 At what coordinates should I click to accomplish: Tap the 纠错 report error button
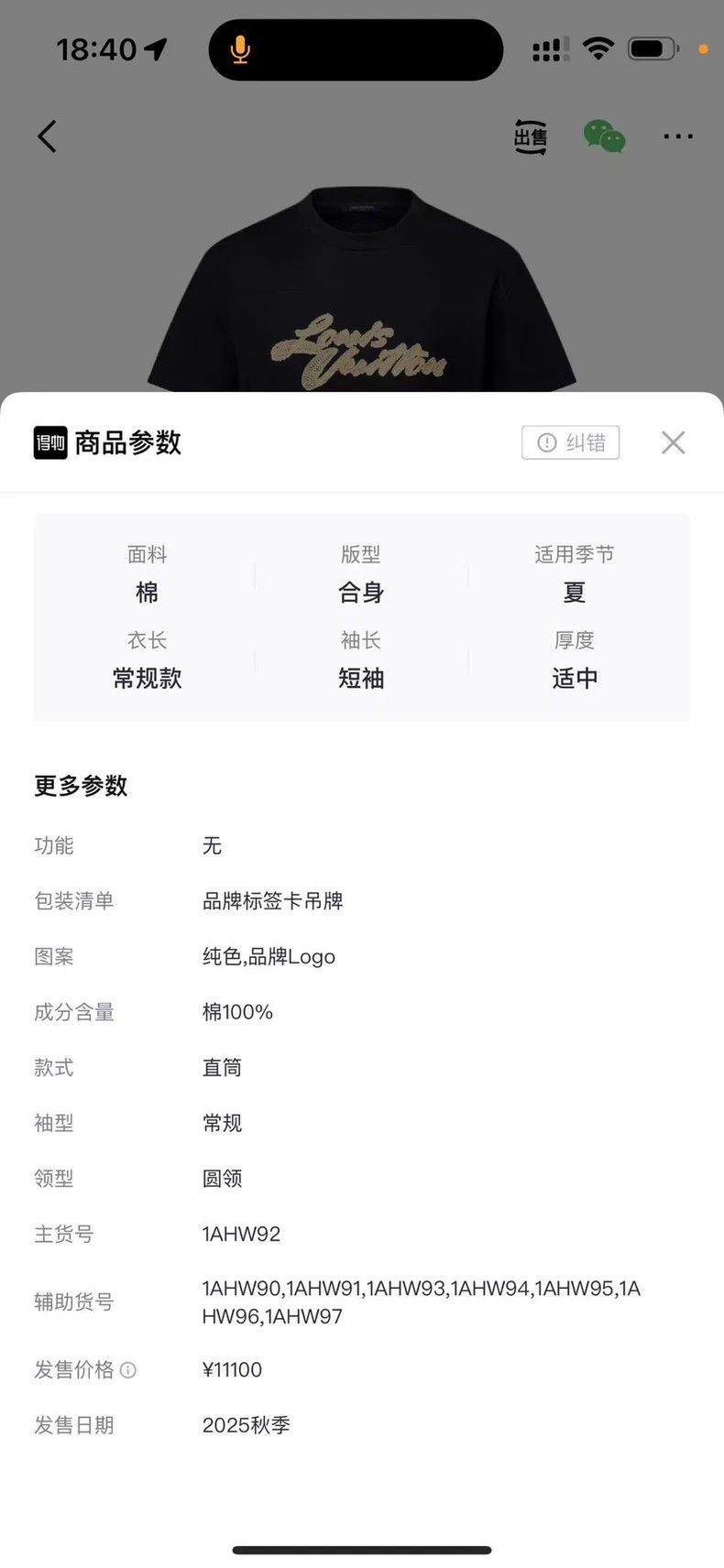[571, 442]
